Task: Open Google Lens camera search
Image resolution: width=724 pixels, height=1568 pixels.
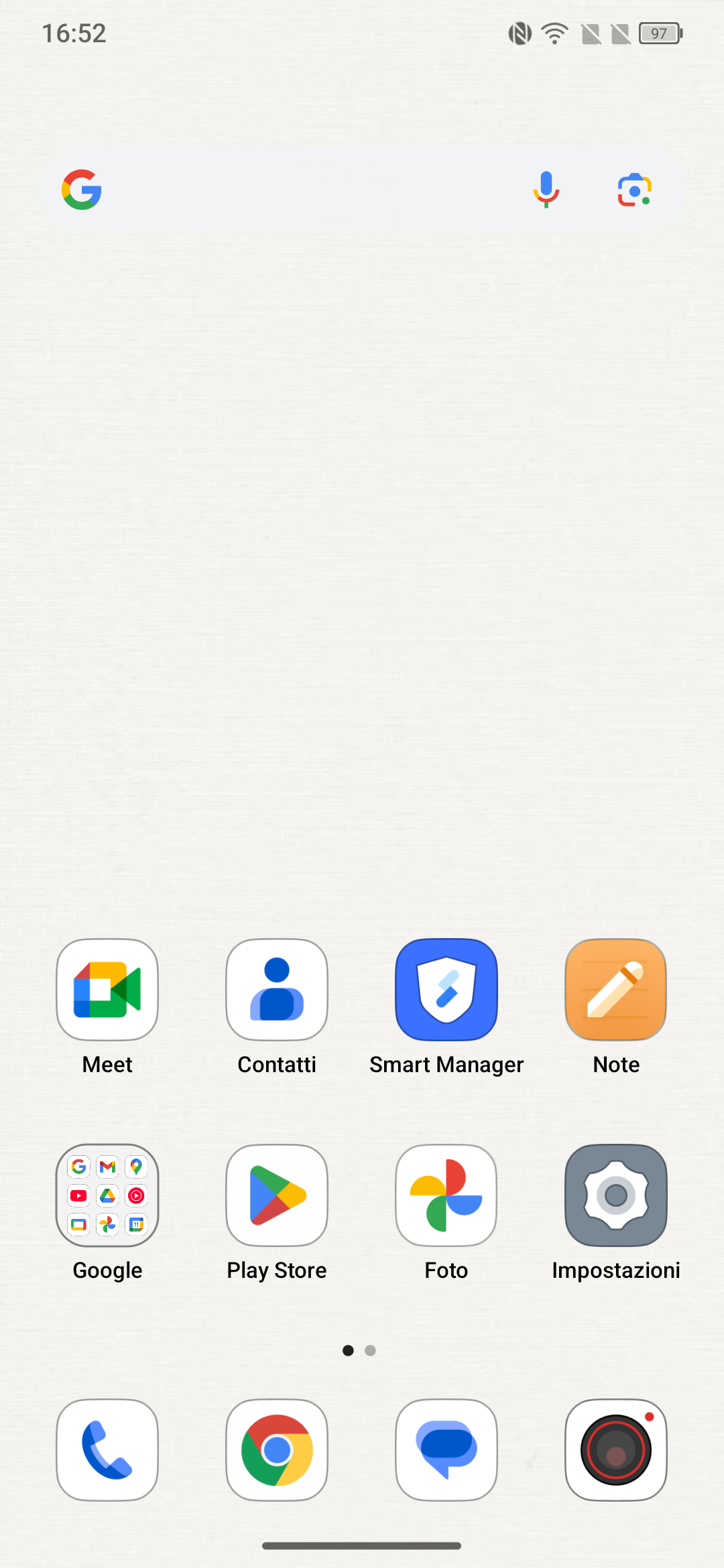Action: pyautogui.click(x=634, y=190)
